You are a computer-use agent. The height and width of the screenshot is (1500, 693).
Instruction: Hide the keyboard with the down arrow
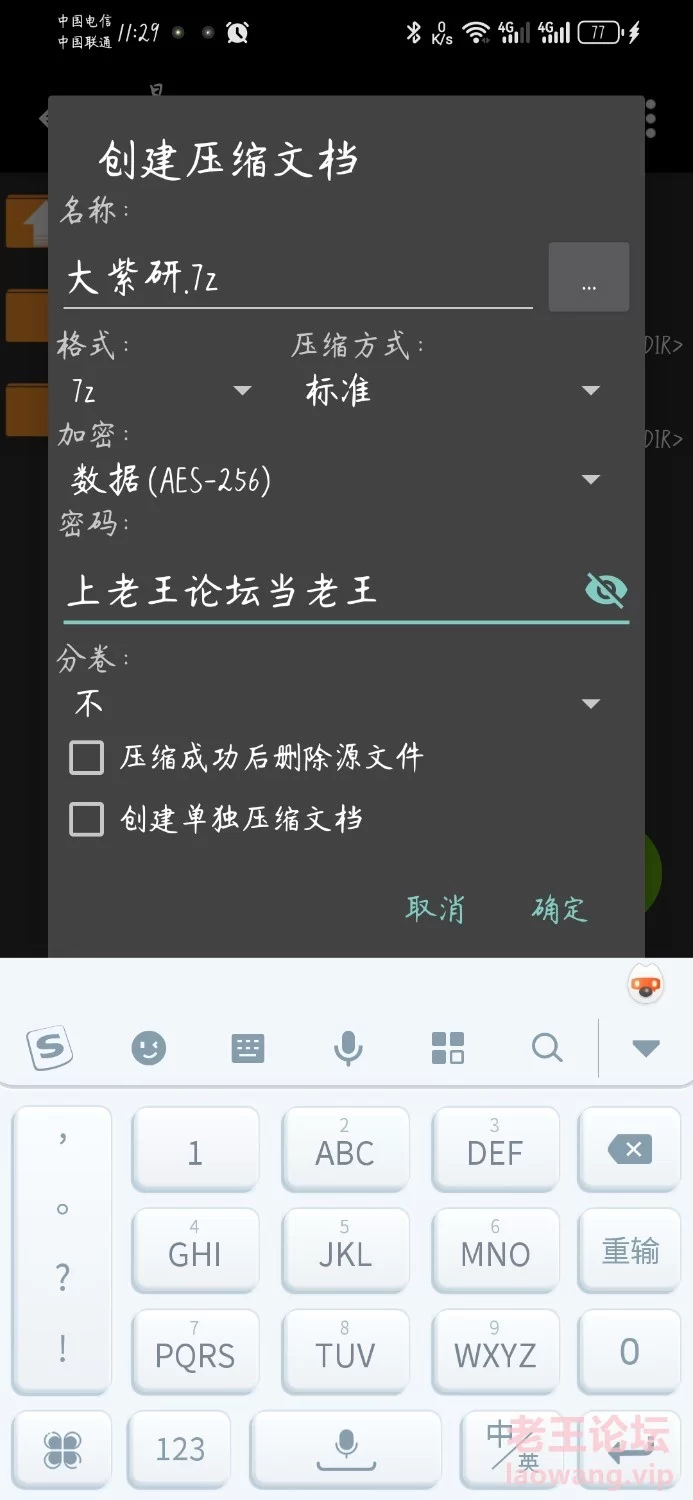click(646, 1048)
